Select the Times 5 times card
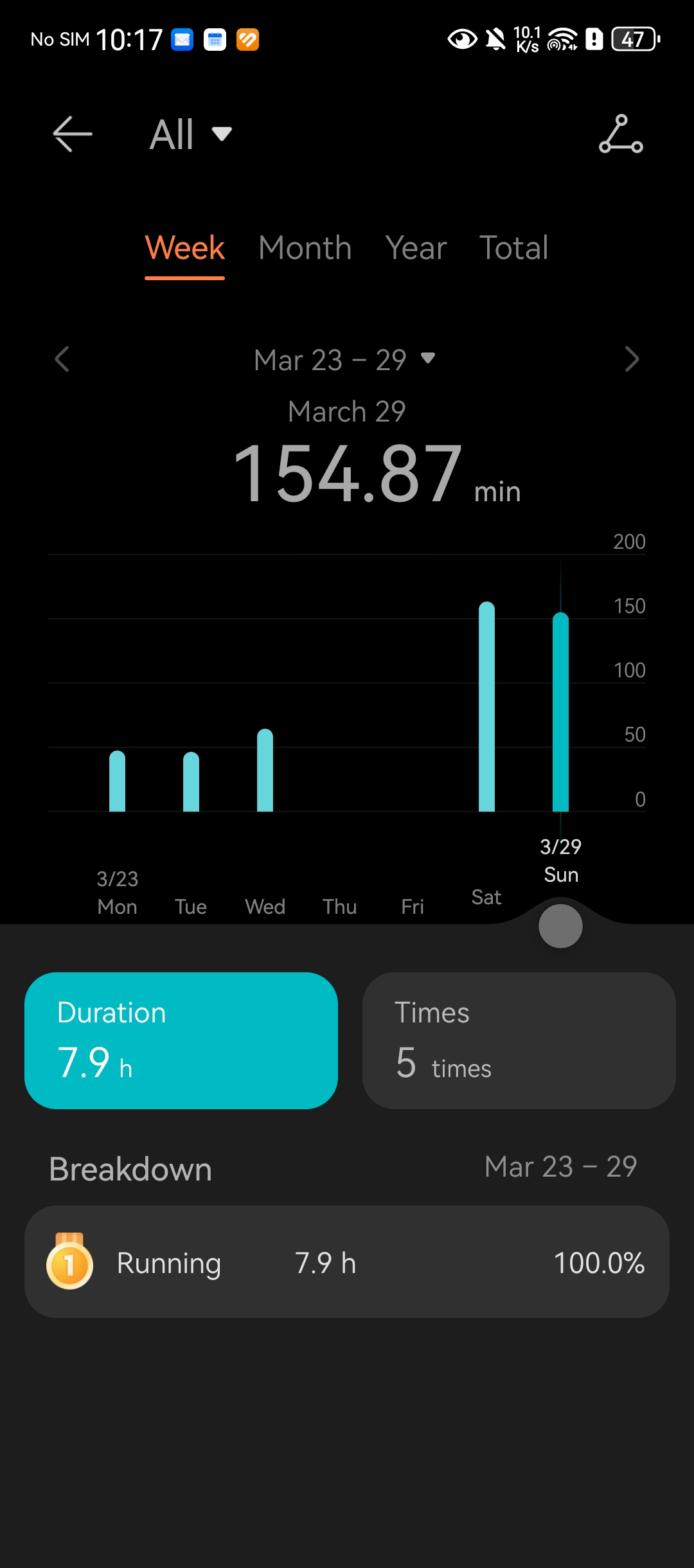 (519, 1040)
